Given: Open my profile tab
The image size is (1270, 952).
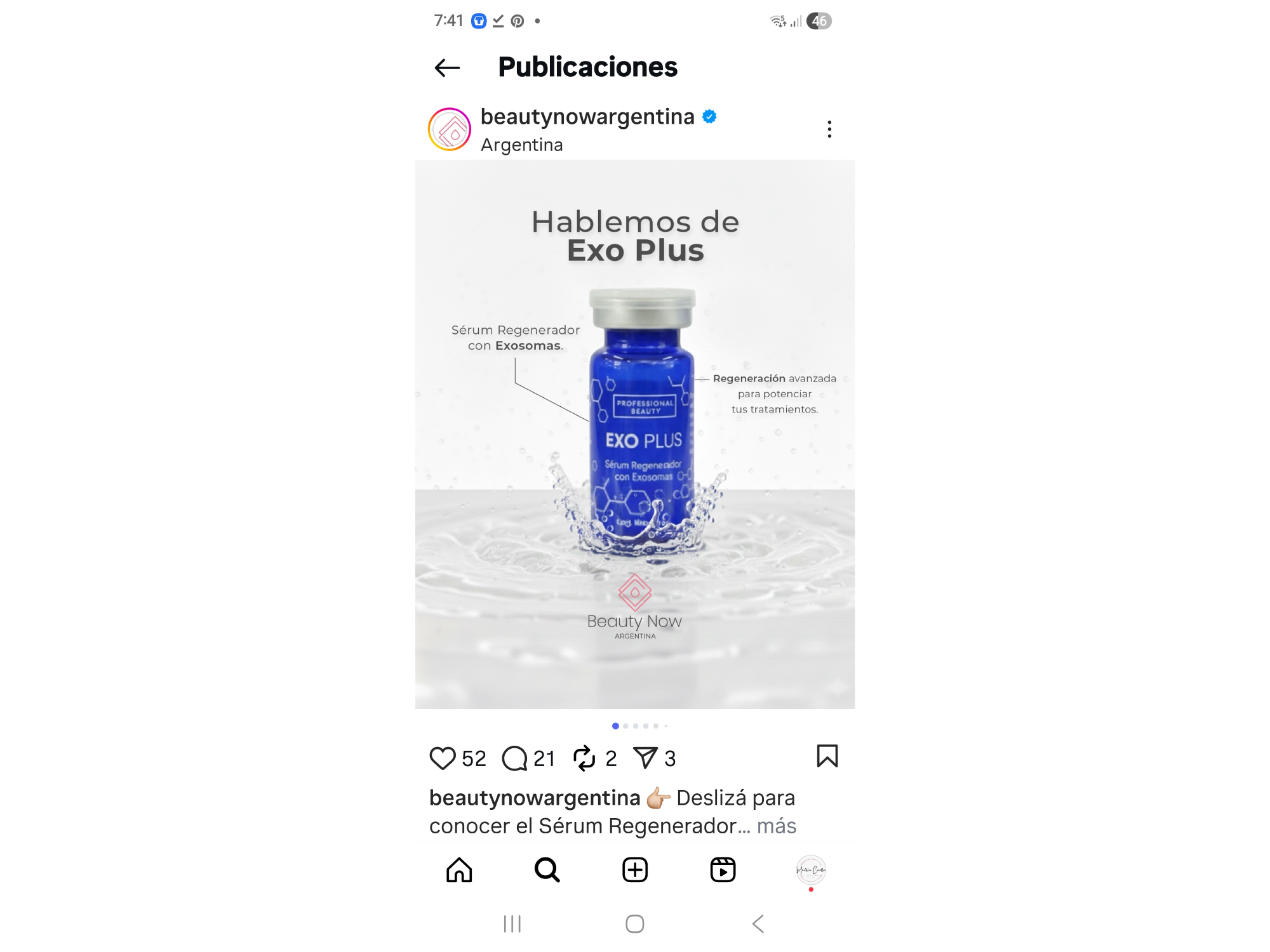Looking at the screenshot, I should 811,870.
